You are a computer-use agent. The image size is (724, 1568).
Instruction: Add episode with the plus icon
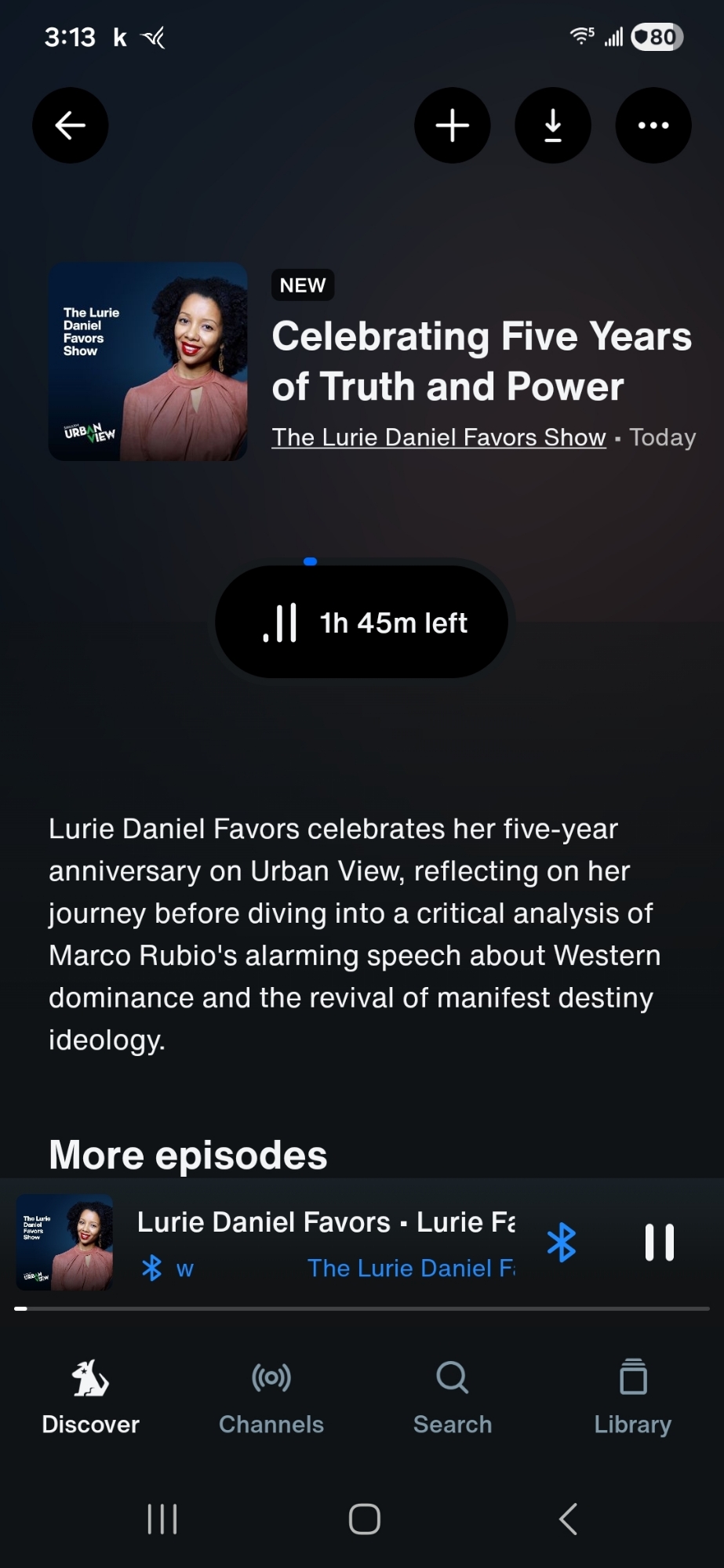coord(453,125)
